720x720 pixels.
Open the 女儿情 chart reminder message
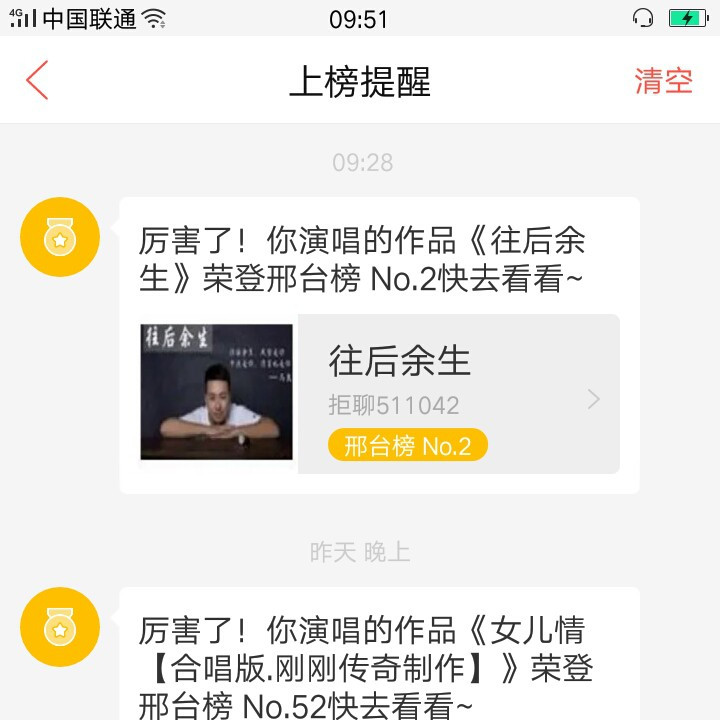(x=379, y=659)
